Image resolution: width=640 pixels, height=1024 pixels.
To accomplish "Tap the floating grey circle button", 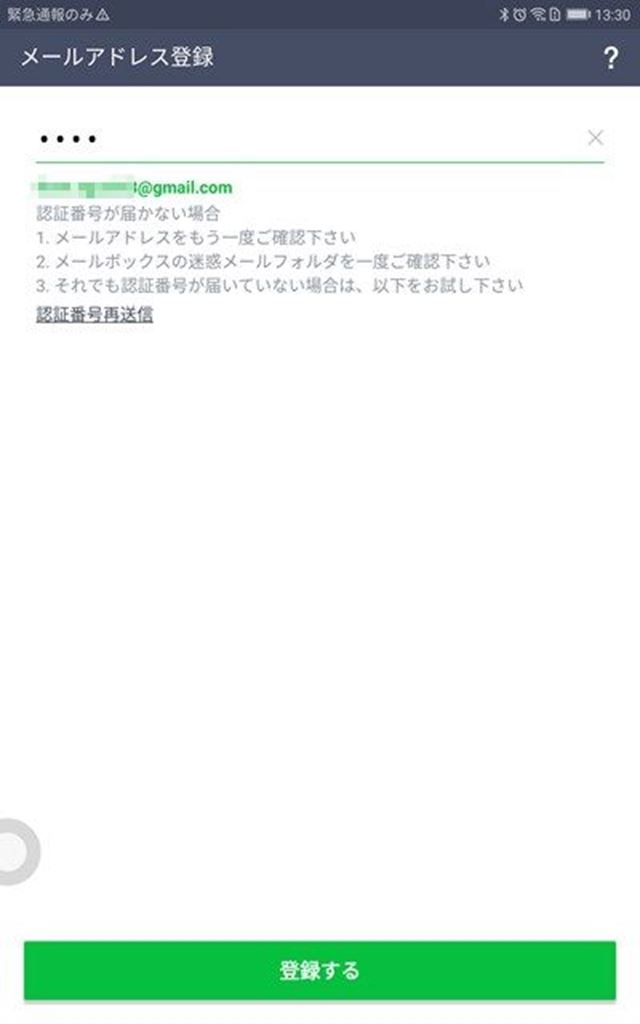I will [x=14, y=852].
